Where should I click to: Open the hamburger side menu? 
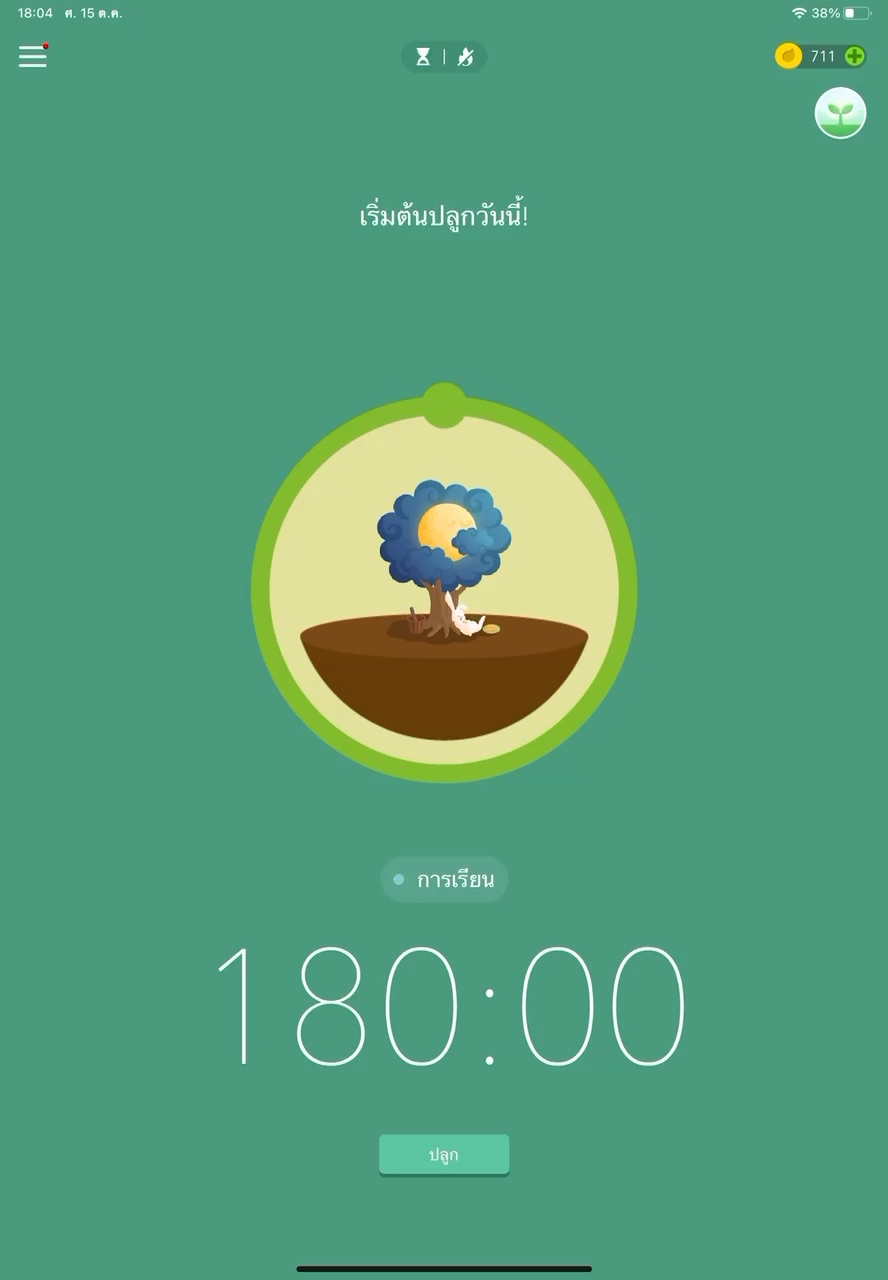(33, 56)
